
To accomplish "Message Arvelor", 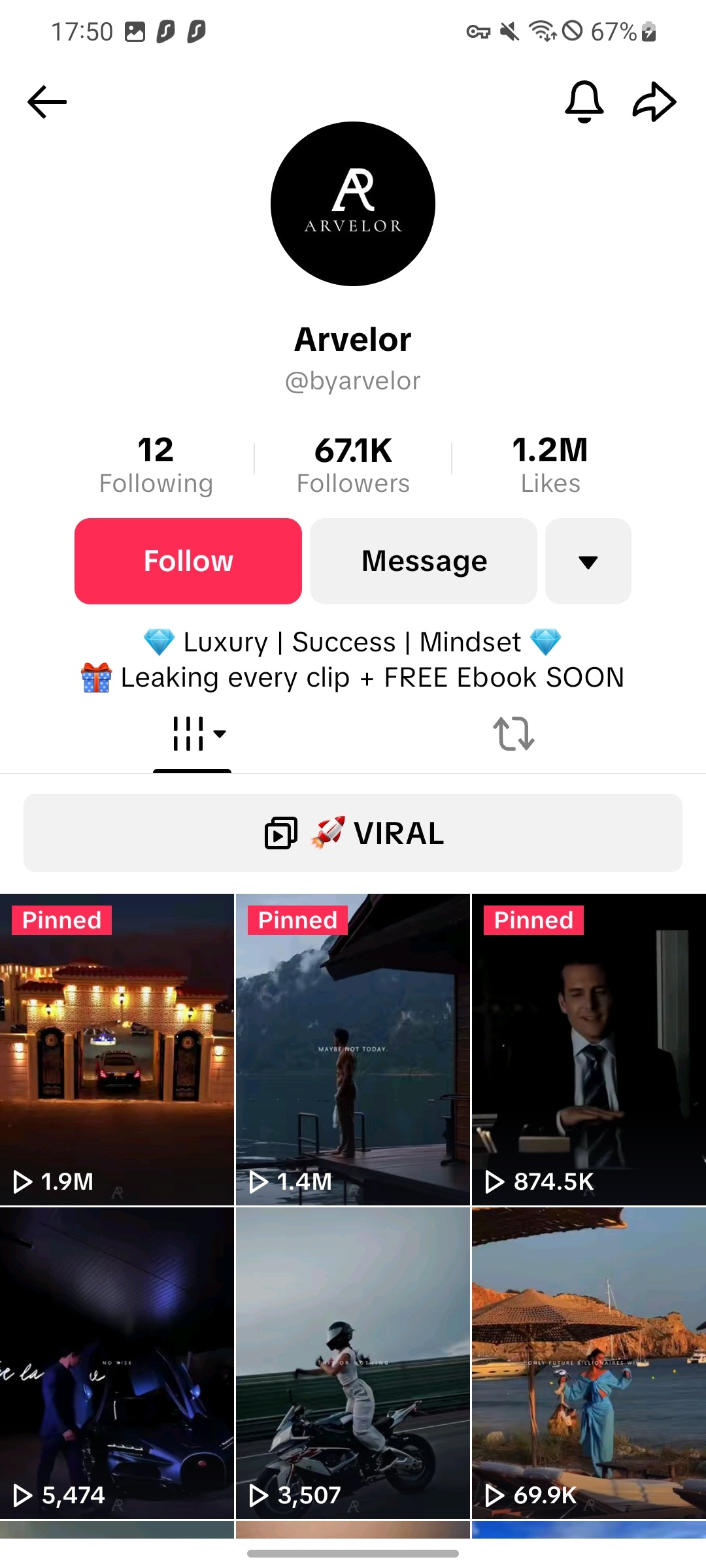I will point(424,561).
